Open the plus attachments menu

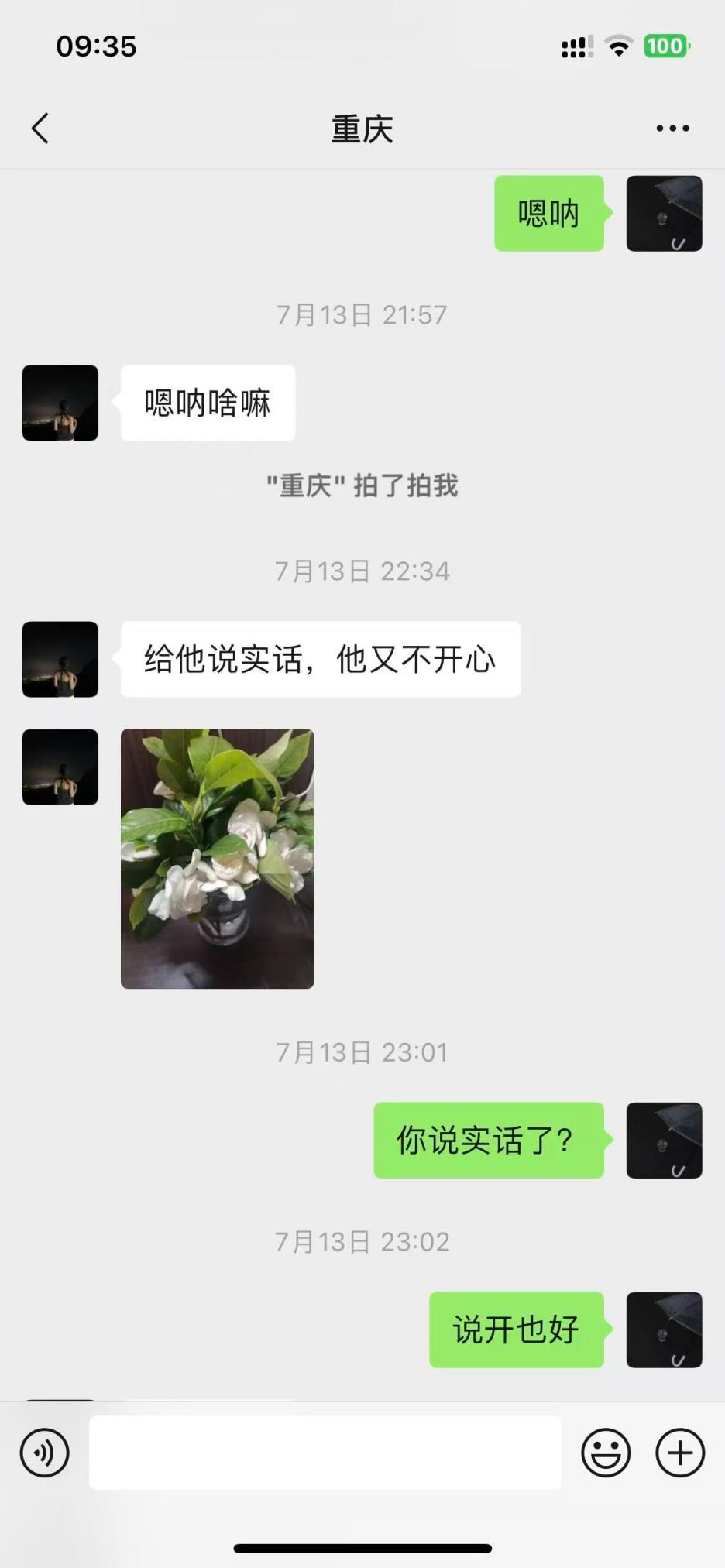tap(680, 1453)
